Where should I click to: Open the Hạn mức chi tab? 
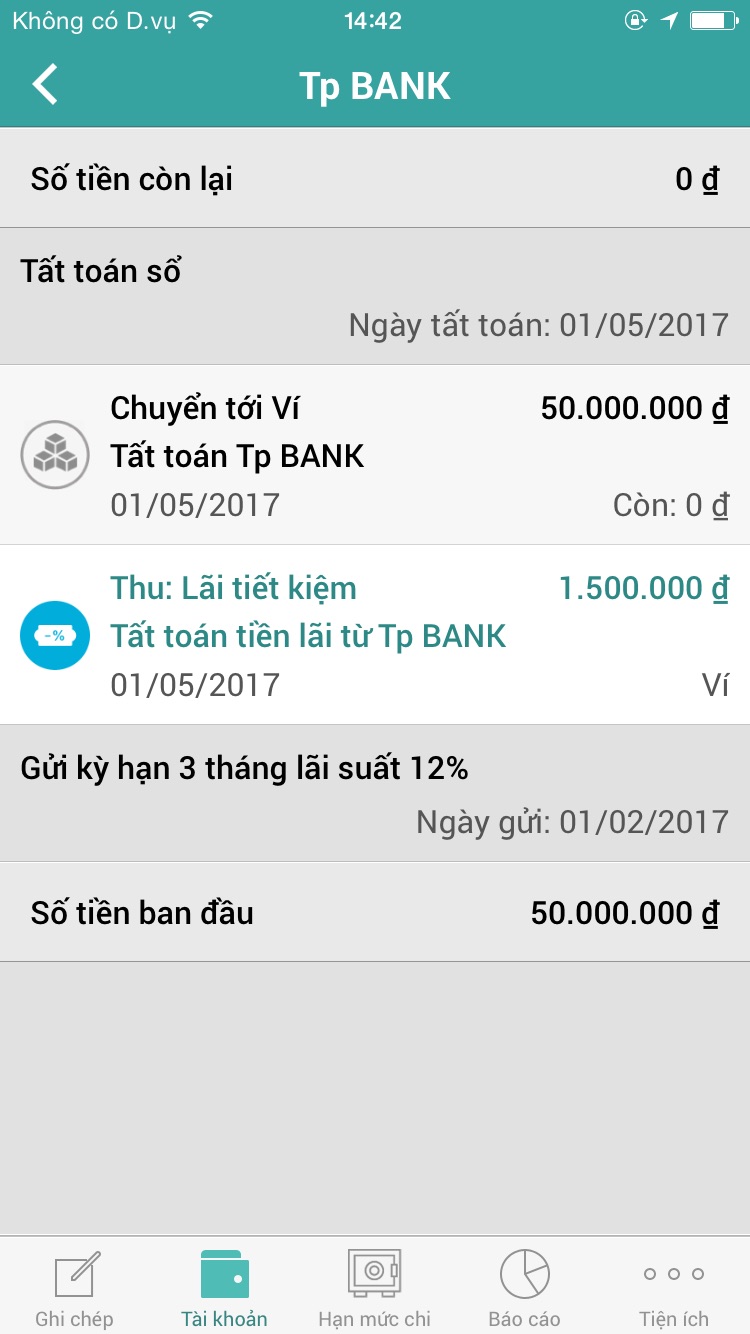point(375,1286)
